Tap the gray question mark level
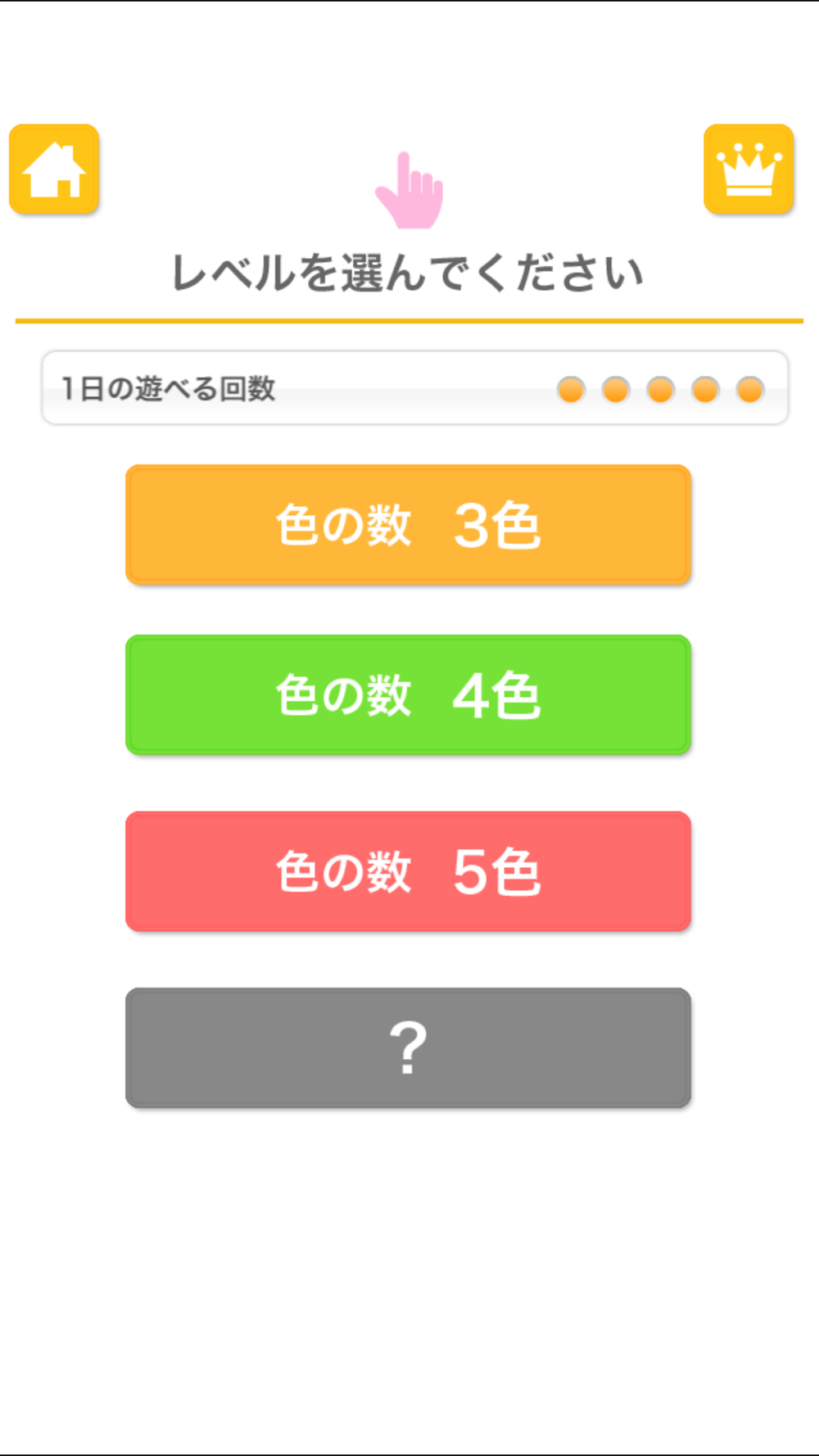Viewport: 819px width, 1456px height. [x=408, y=1048]
